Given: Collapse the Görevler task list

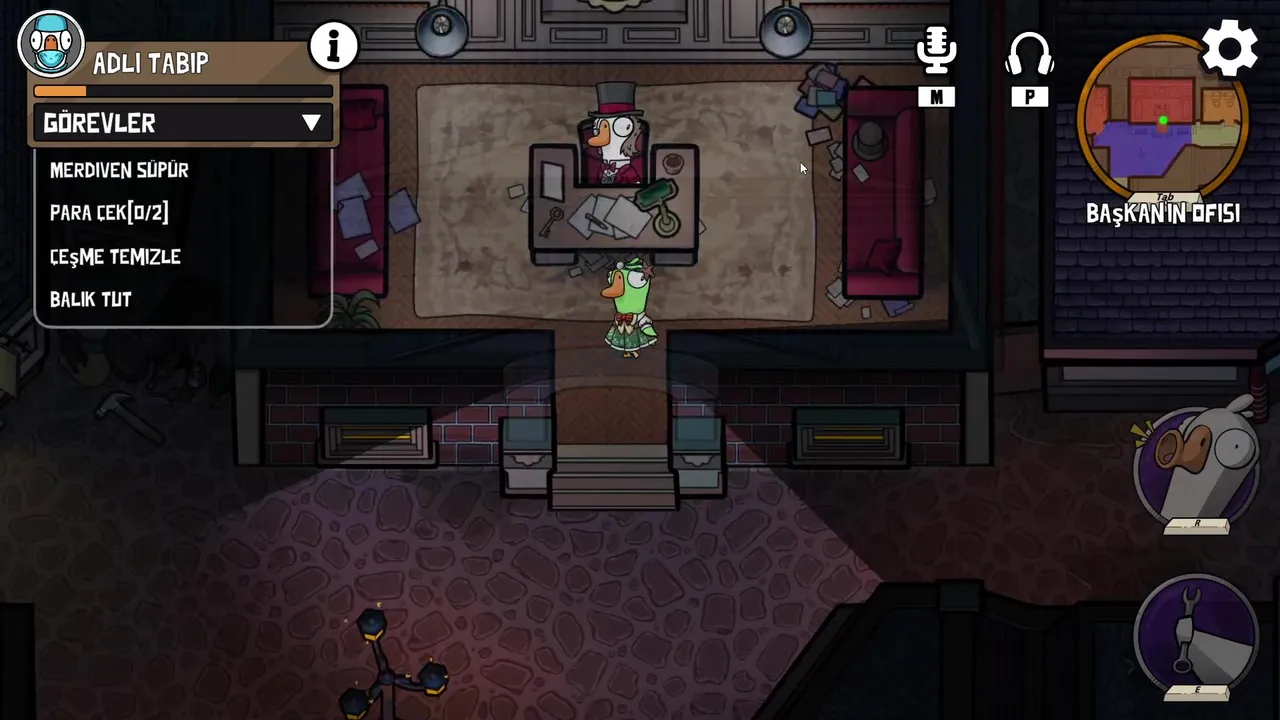Looking at the screenshot, I should point(311,123).
